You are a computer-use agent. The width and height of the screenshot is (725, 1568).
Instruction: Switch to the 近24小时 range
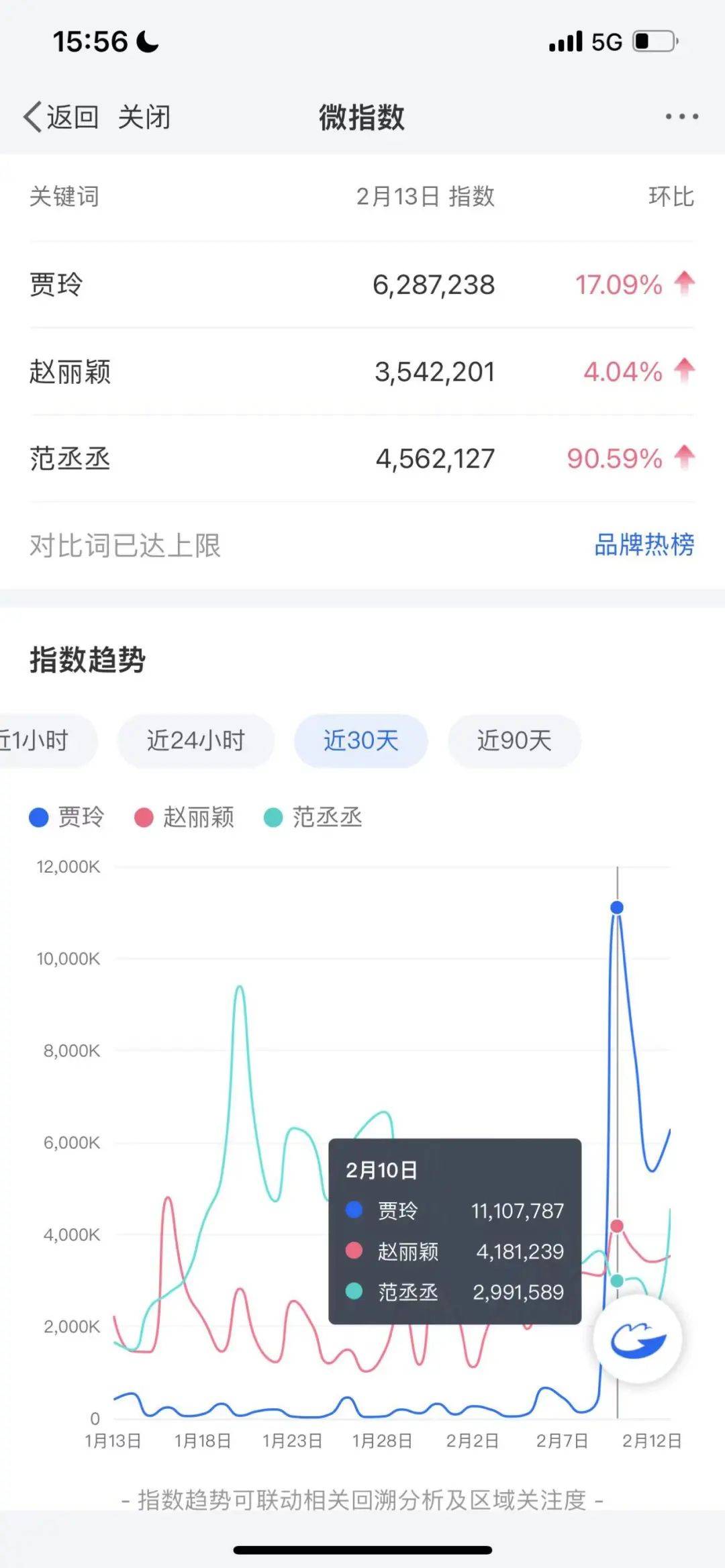pyautogui.click(x=196, y=741)
